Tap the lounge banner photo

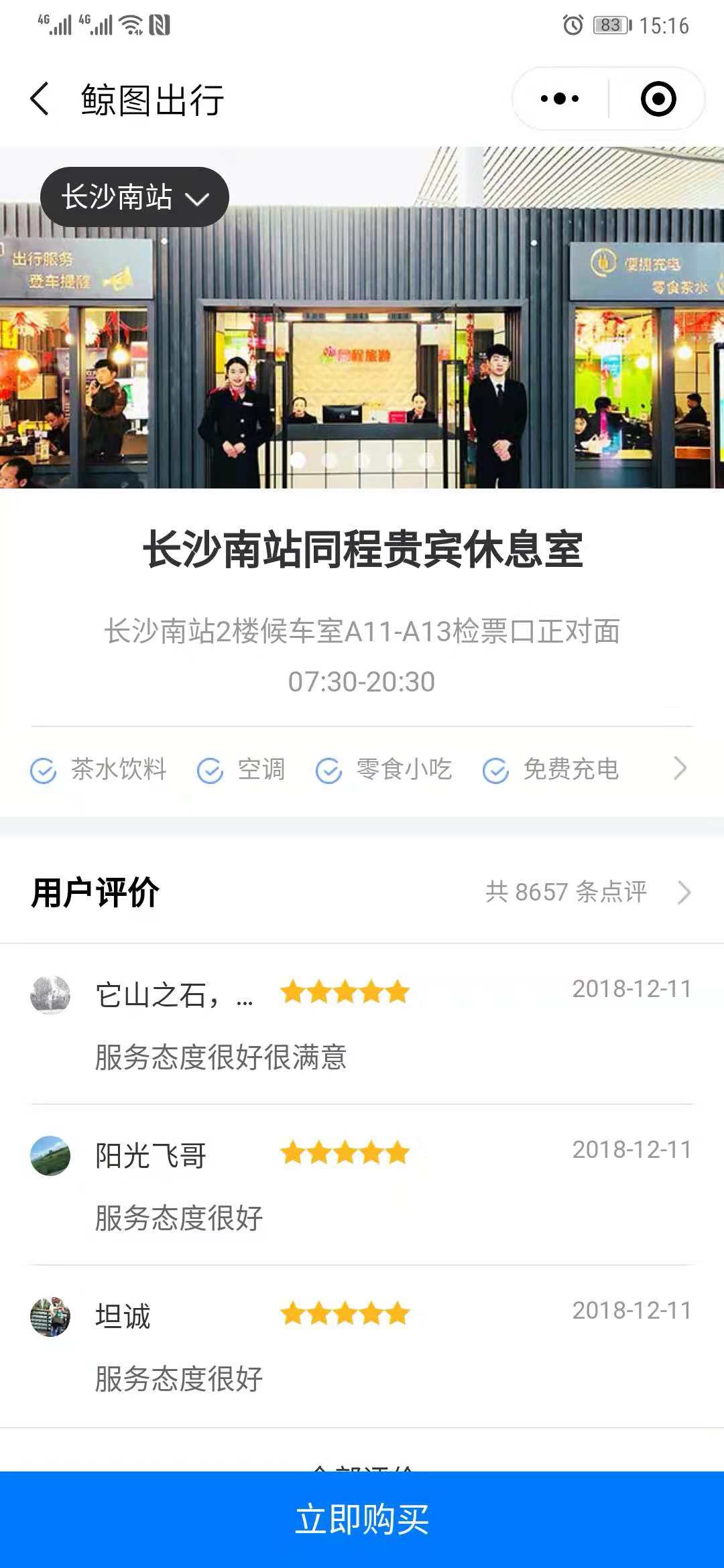362,317
